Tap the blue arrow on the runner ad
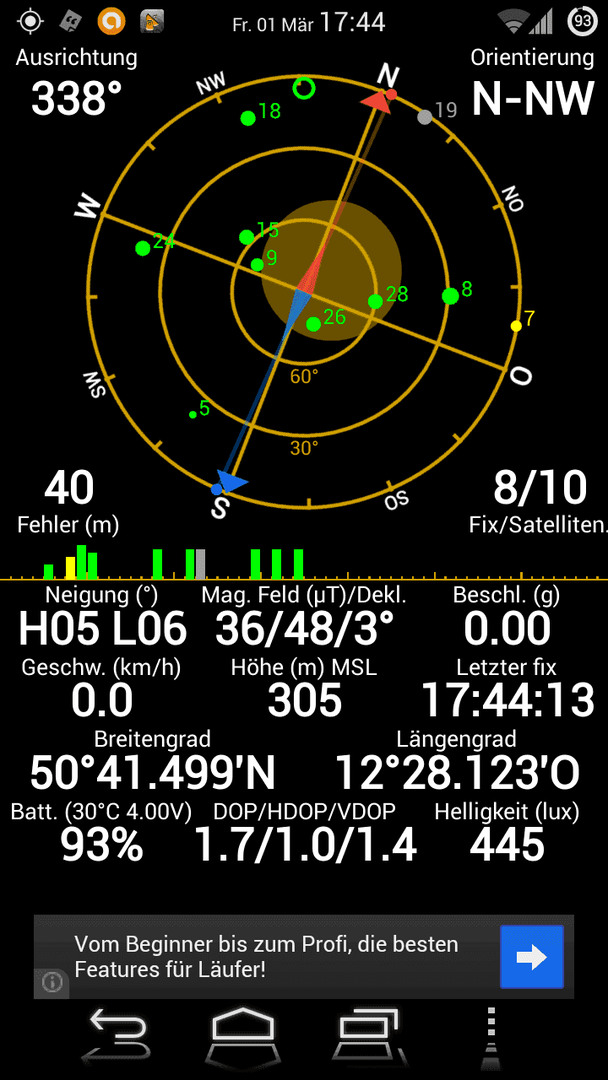This screenshot has height=1080, width=608. pyautogui.click(x=531, y=957)
